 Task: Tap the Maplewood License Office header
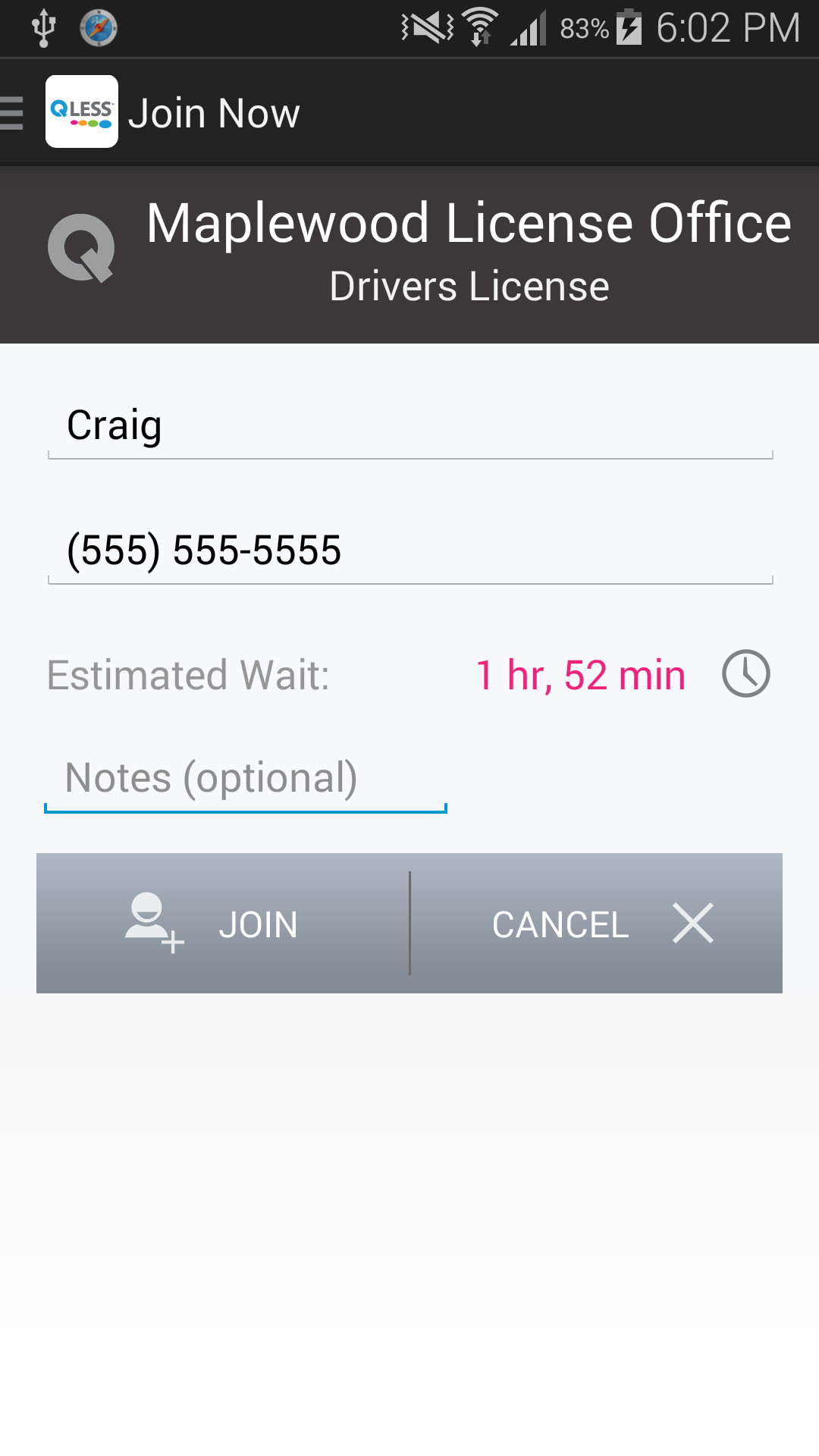(x=466, y=221)
